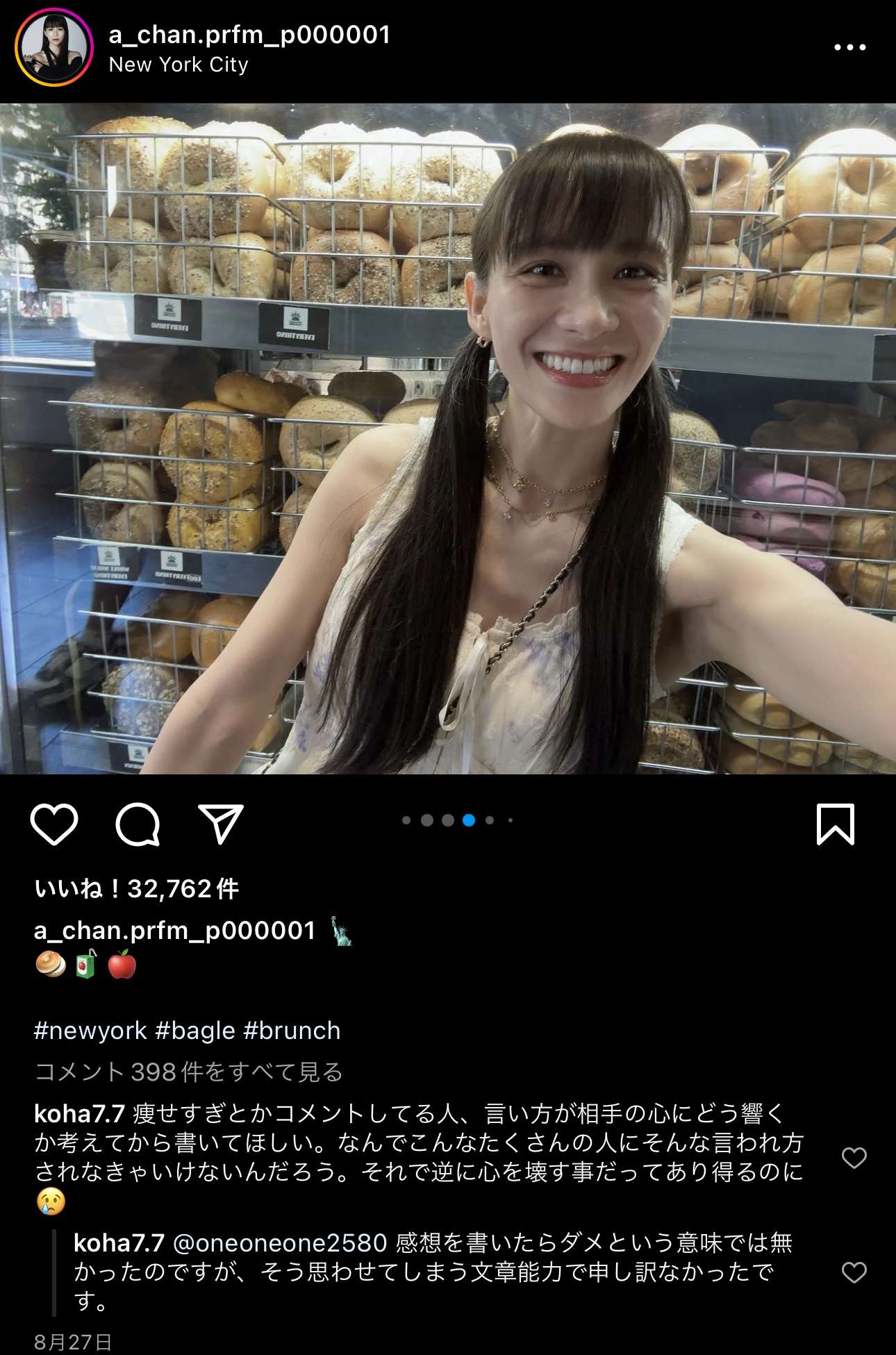The image size is (896, 1355).
Task: Bookmark this post
Action: 835,824
